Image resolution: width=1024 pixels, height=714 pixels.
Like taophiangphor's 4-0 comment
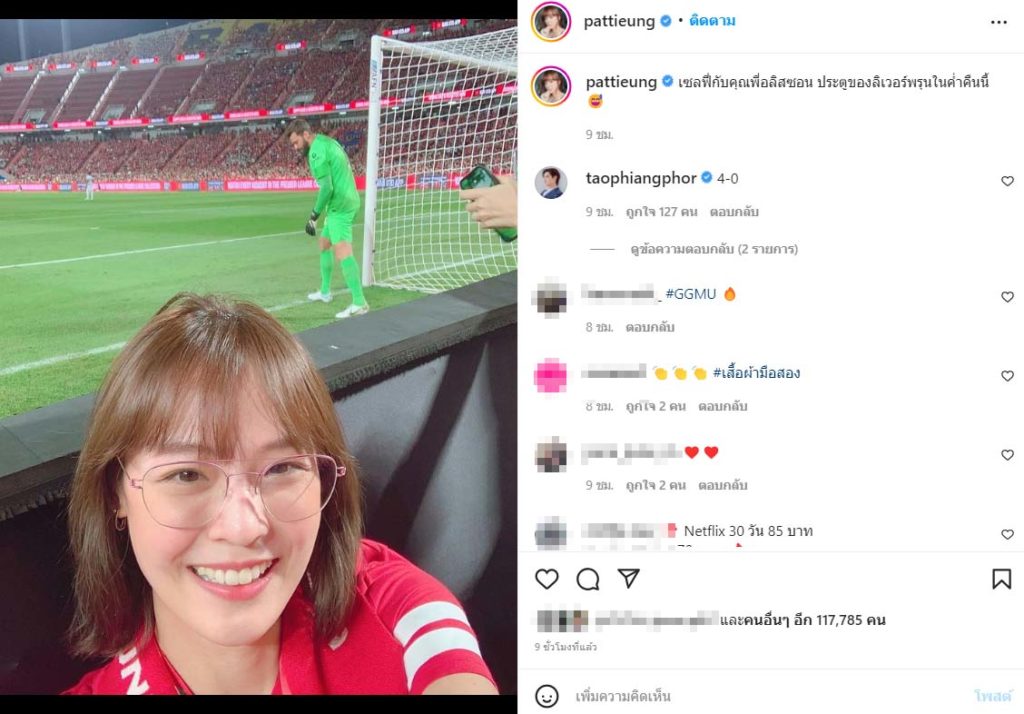point(1007,181)
